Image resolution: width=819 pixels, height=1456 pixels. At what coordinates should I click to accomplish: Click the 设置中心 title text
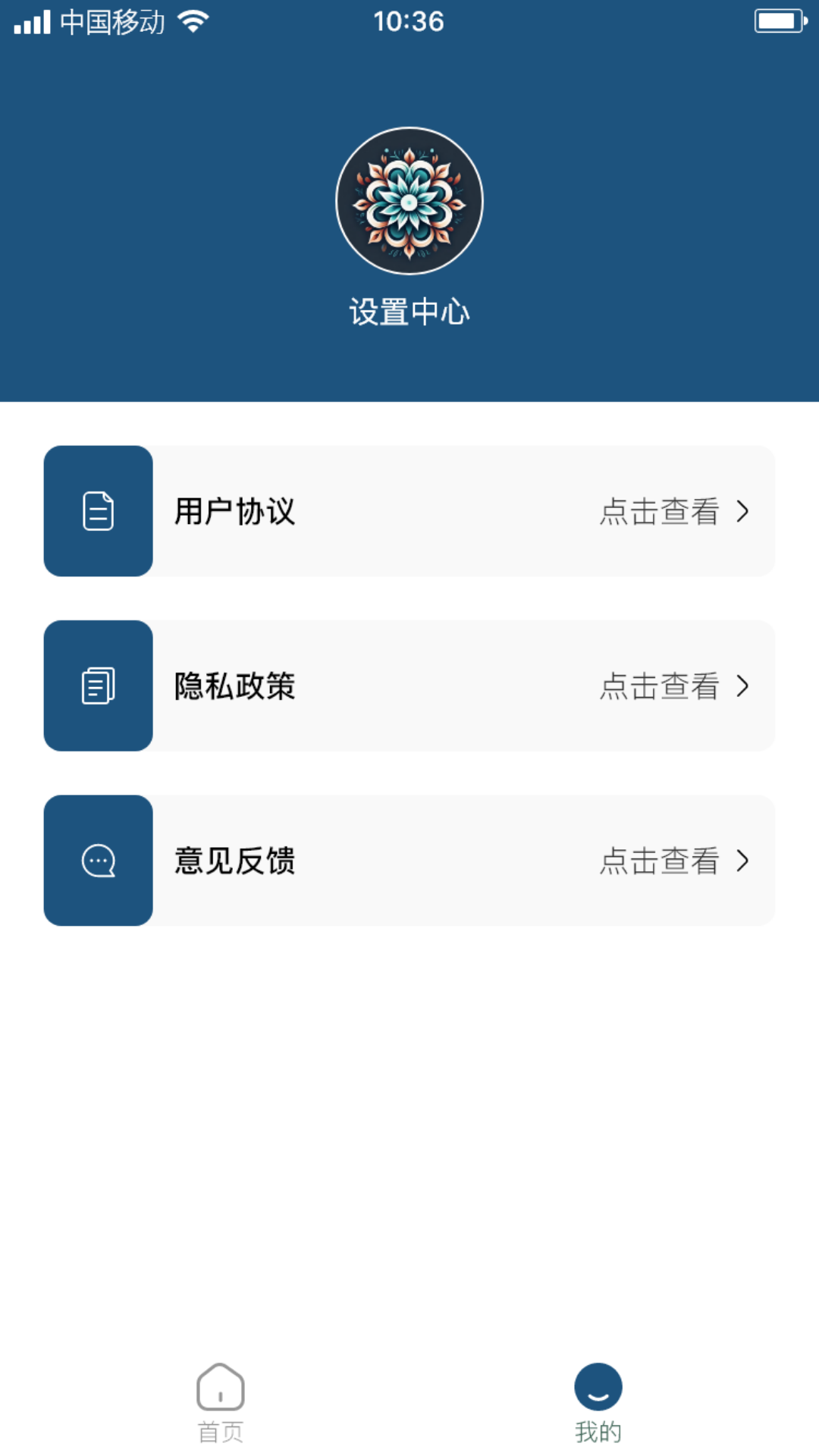coord(409,309)
